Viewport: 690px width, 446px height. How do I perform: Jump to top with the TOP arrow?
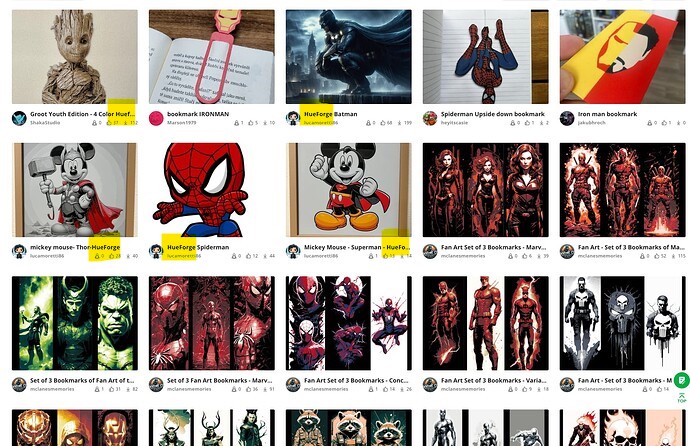681,399
